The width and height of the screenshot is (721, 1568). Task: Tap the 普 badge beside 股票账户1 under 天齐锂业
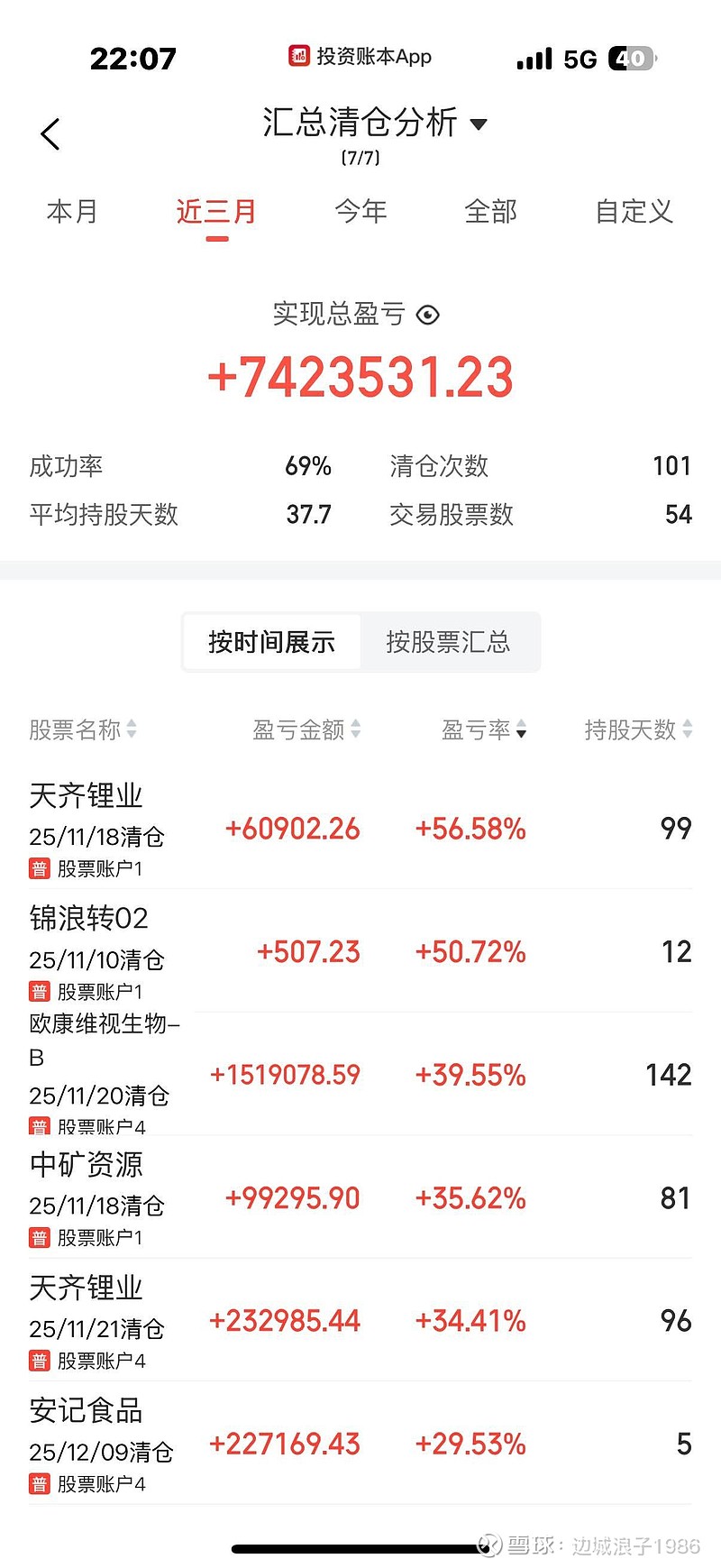(40, 868)
